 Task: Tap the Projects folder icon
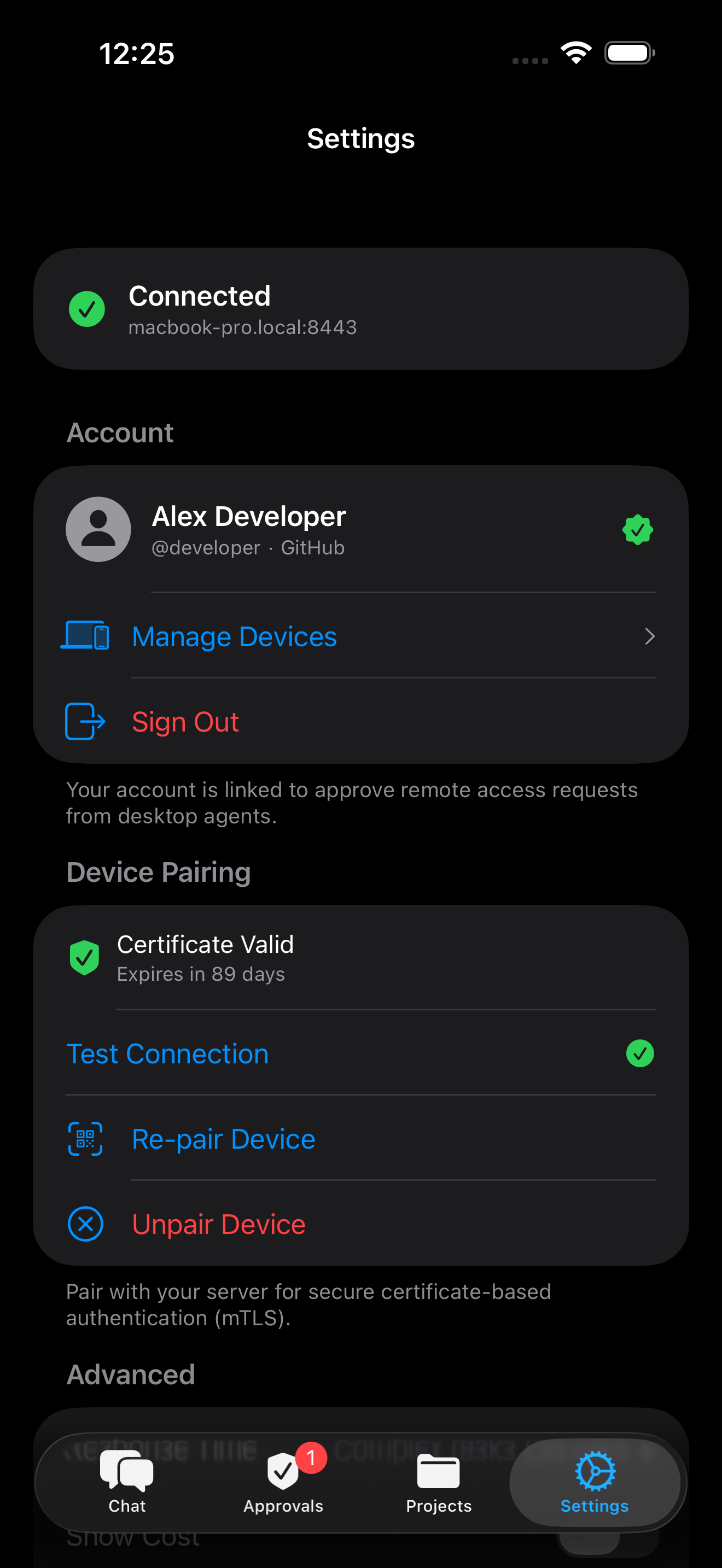(x=438, y=1473)
